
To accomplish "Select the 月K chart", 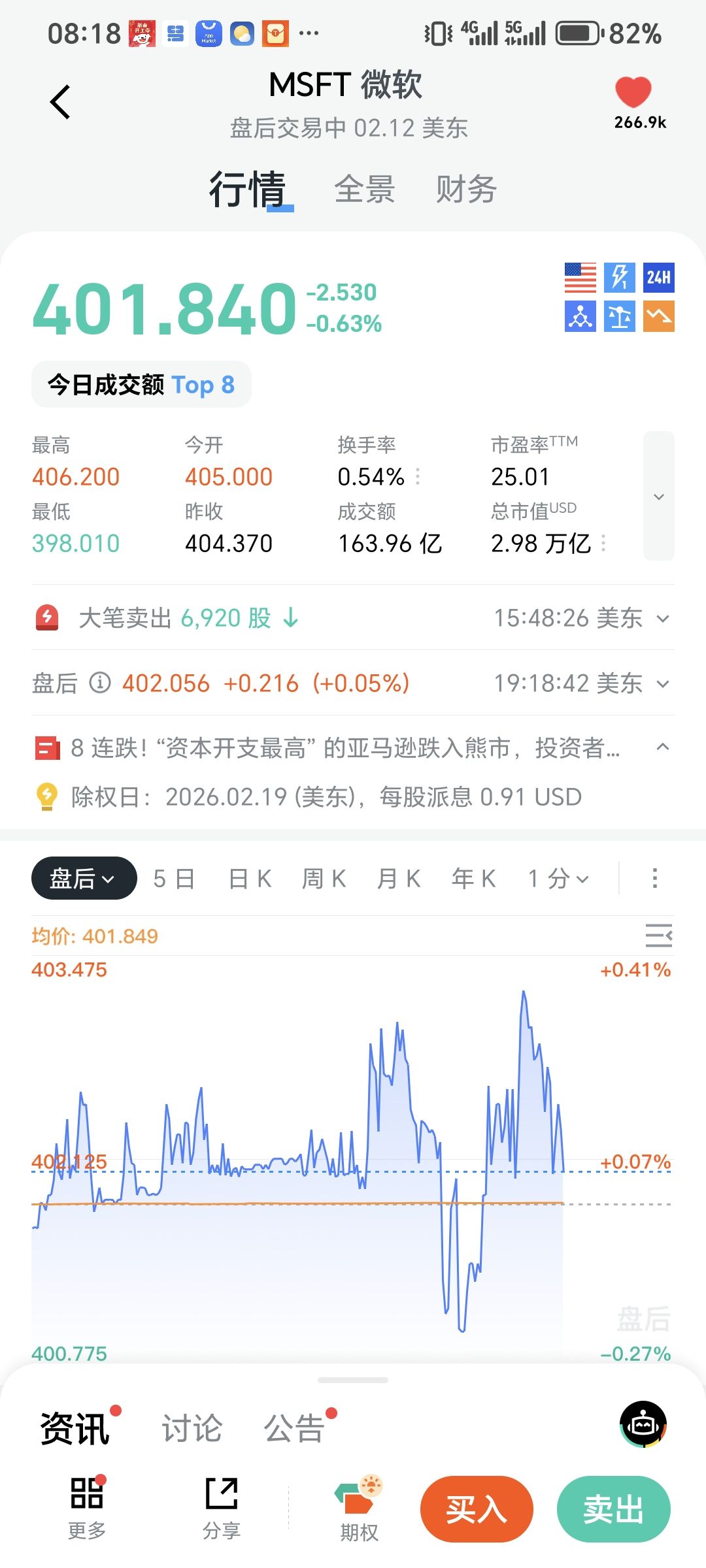I will tap(398, 879).
